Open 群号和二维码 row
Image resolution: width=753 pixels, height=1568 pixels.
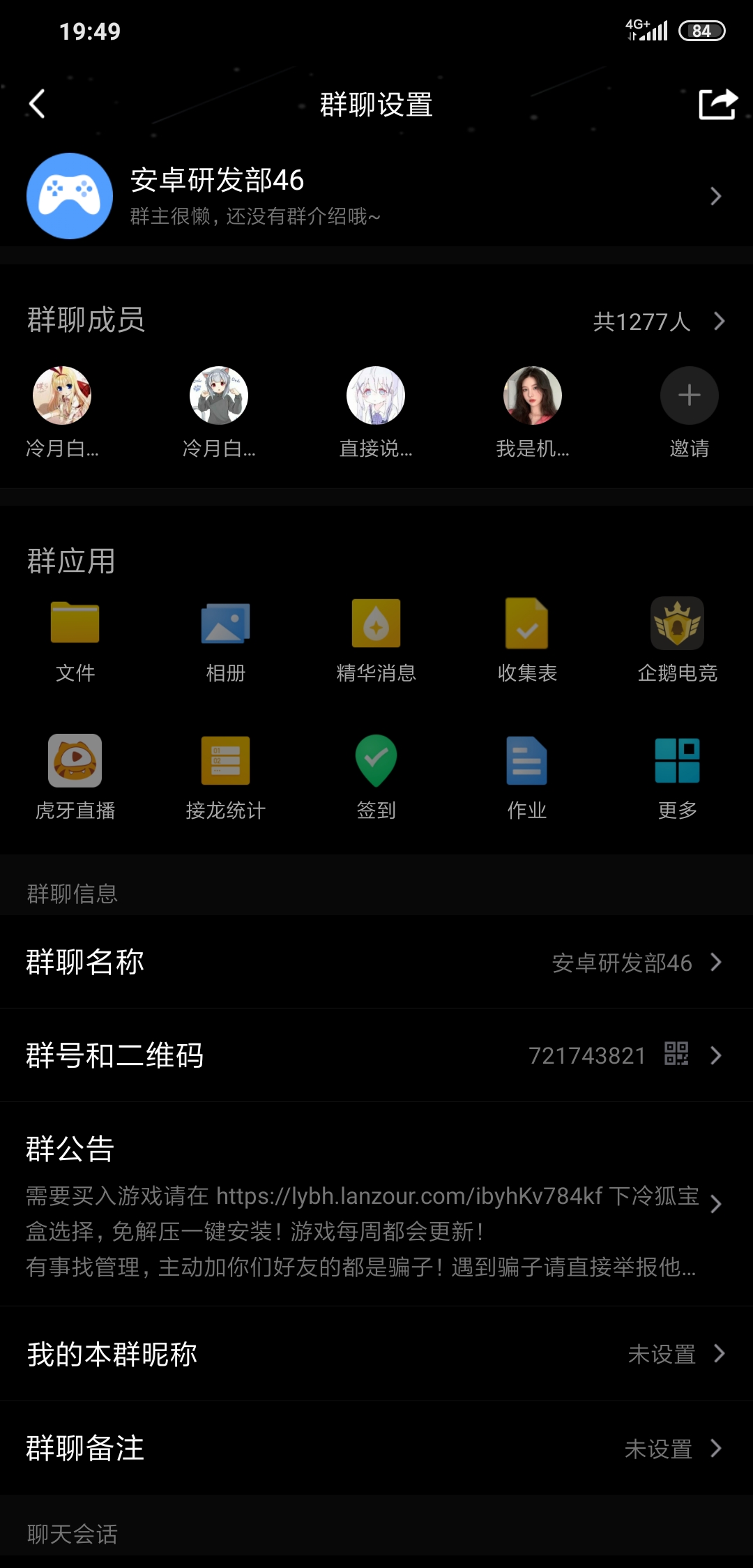tap(376, 1055)
